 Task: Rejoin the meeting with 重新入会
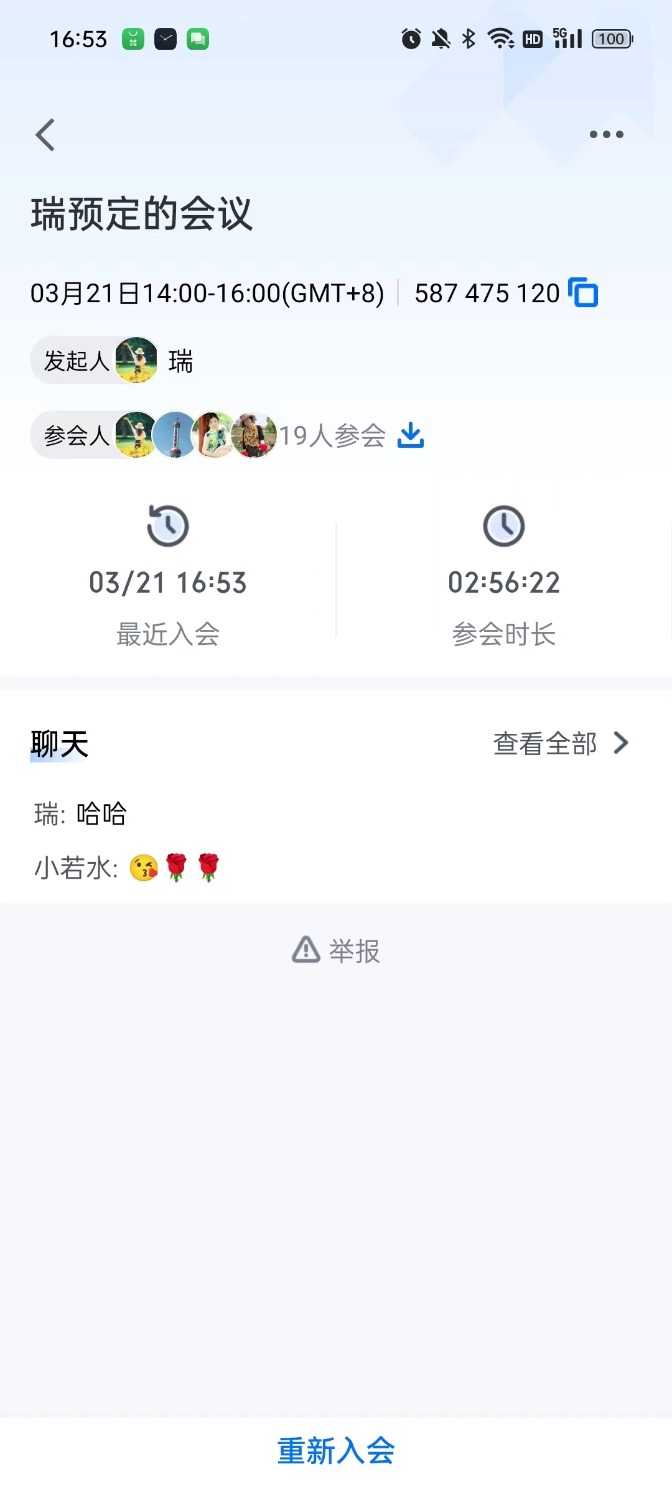pos(336,1451)
